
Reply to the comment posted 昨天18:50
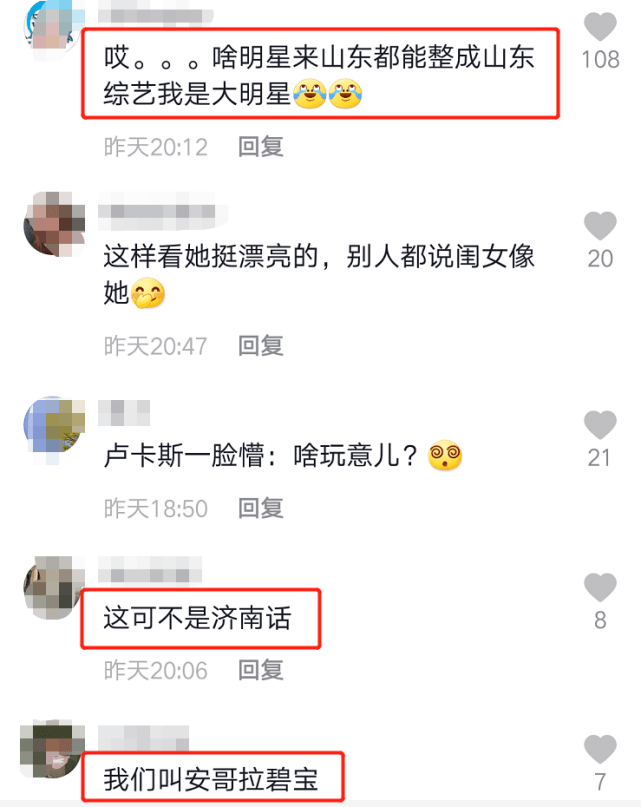tap(260, 508)
